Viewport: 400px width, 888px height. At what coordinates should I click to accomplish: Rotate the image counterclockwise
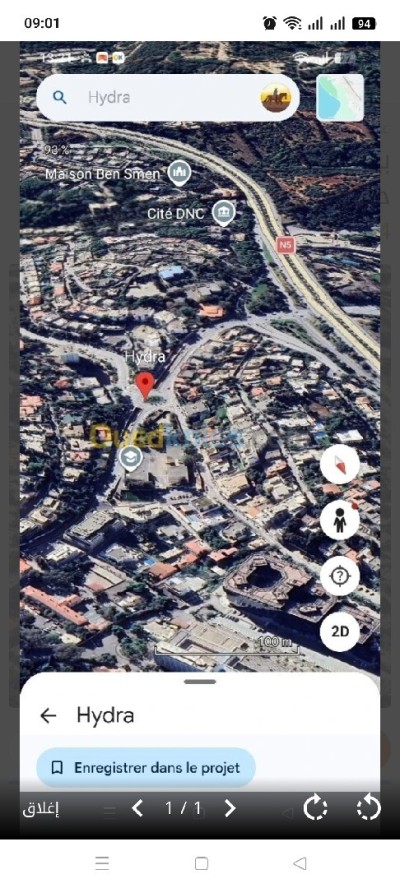tap(369, 808)
